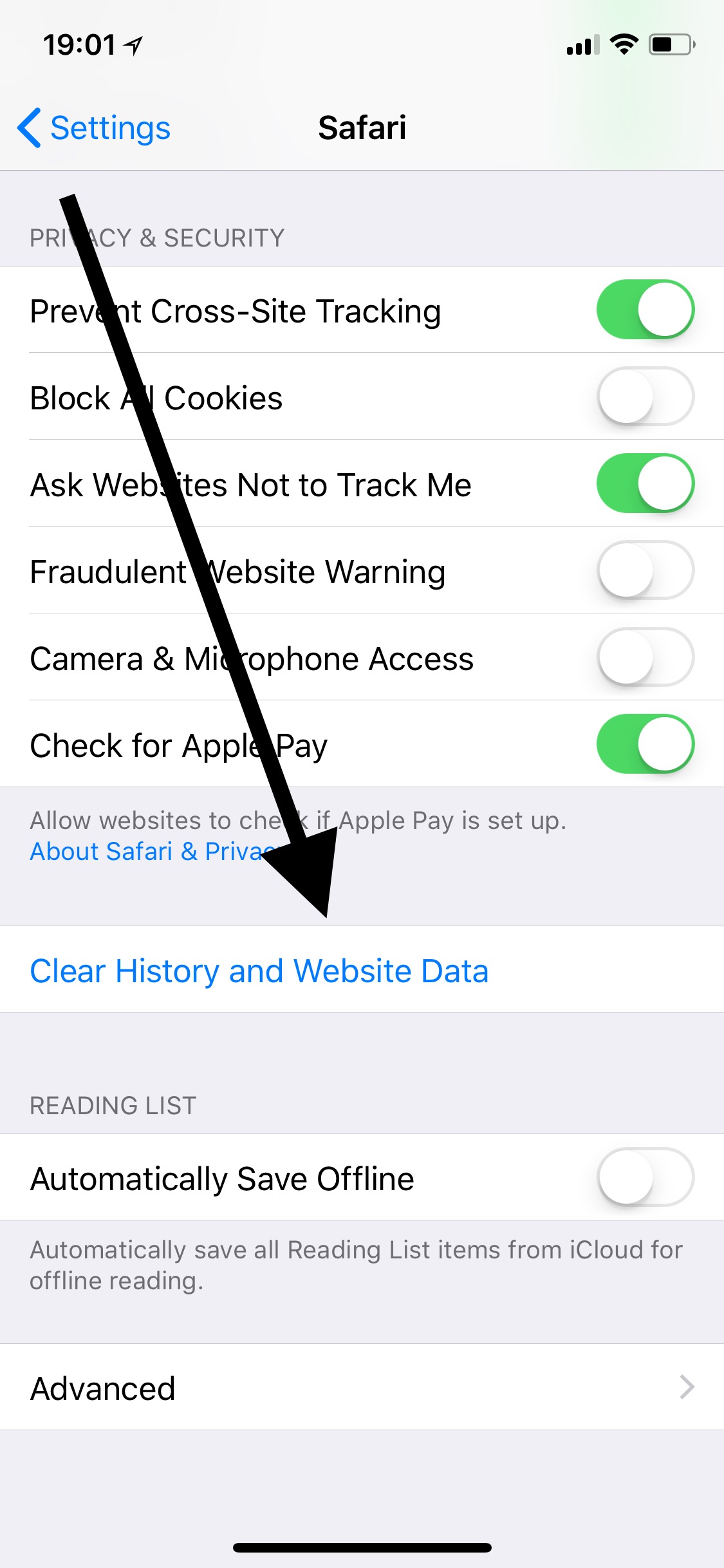Enable Automatically Save Offline
Screen dimensions: 724x1568
[645, 1177]
